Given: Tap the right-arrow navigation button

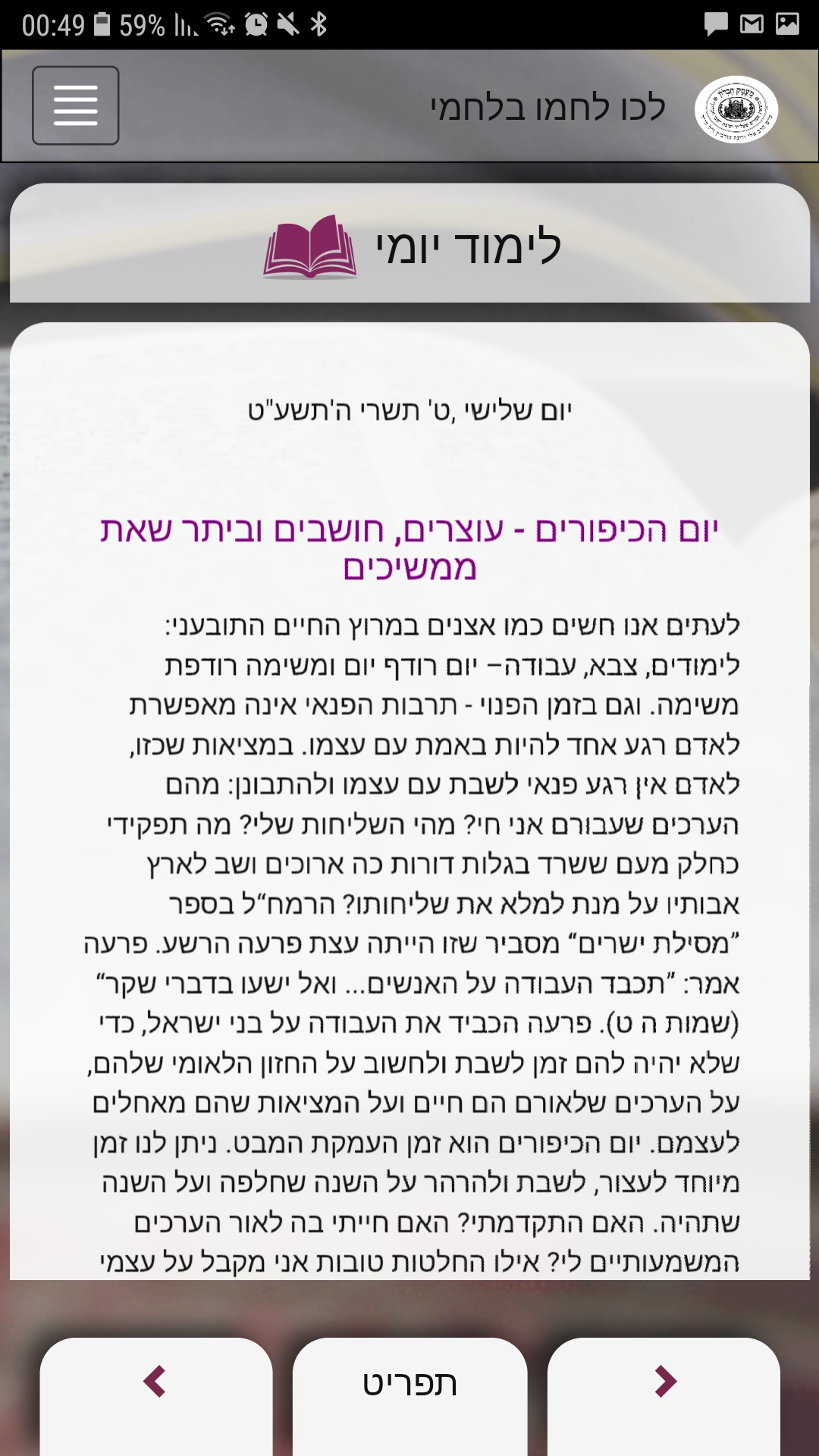Looking at the screenshot, I should 664,1382.
